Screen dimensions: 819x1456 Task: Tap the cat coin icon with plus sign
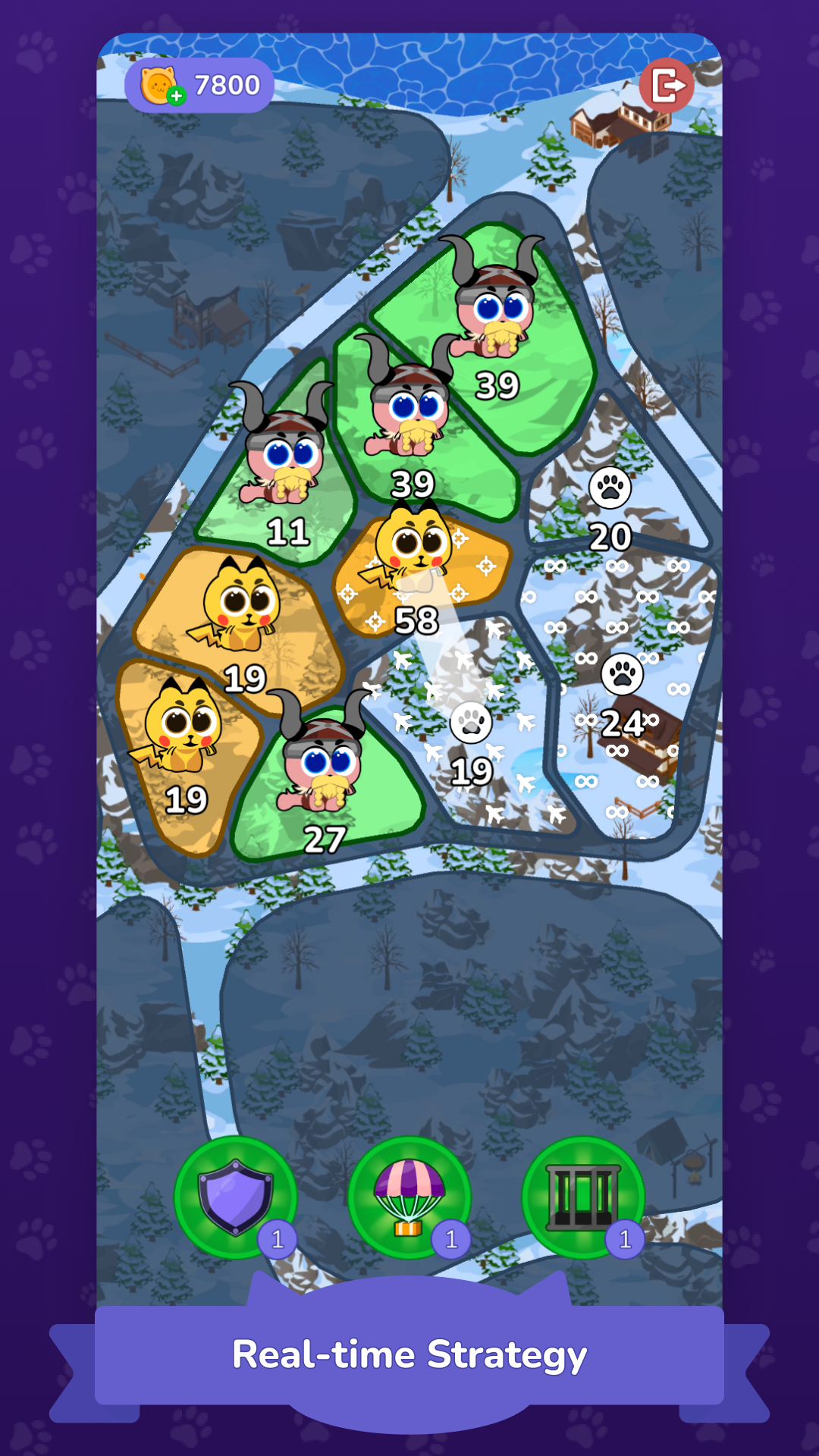click(x=162, y=85)
